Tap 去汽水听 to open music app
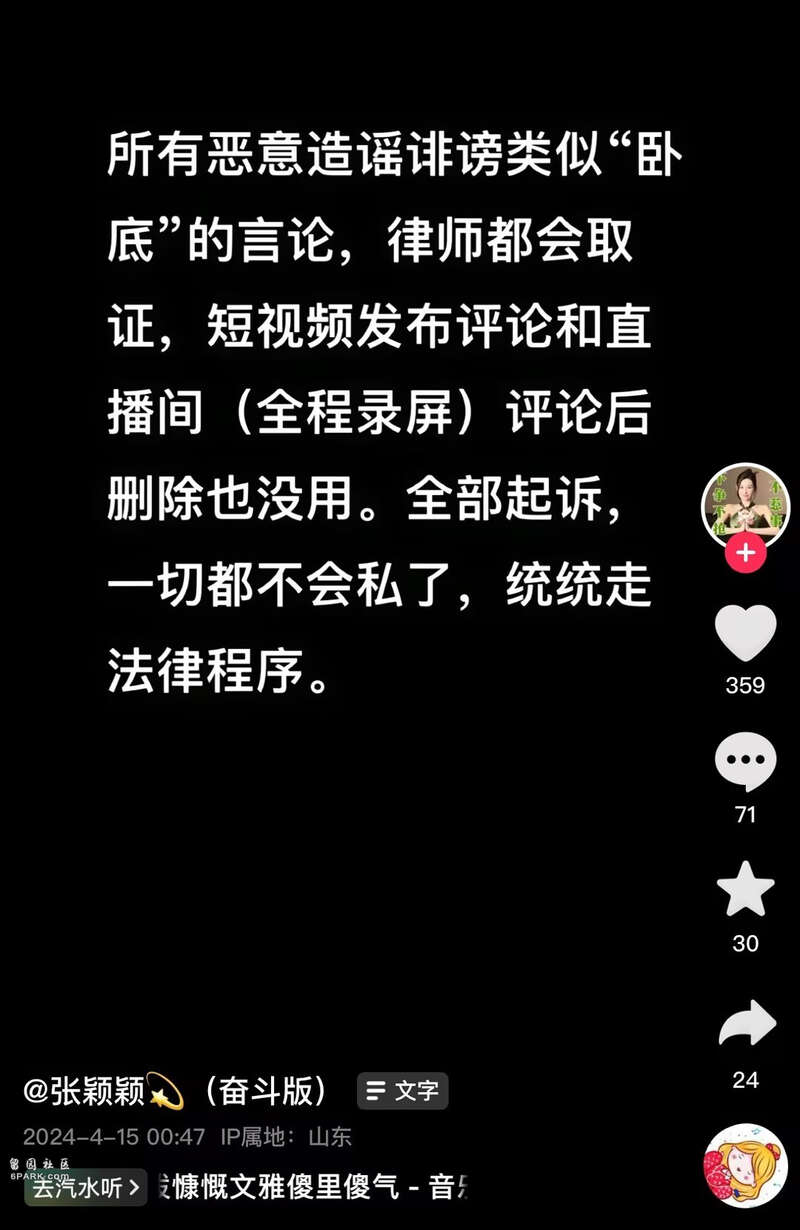 pos(85,1188)
